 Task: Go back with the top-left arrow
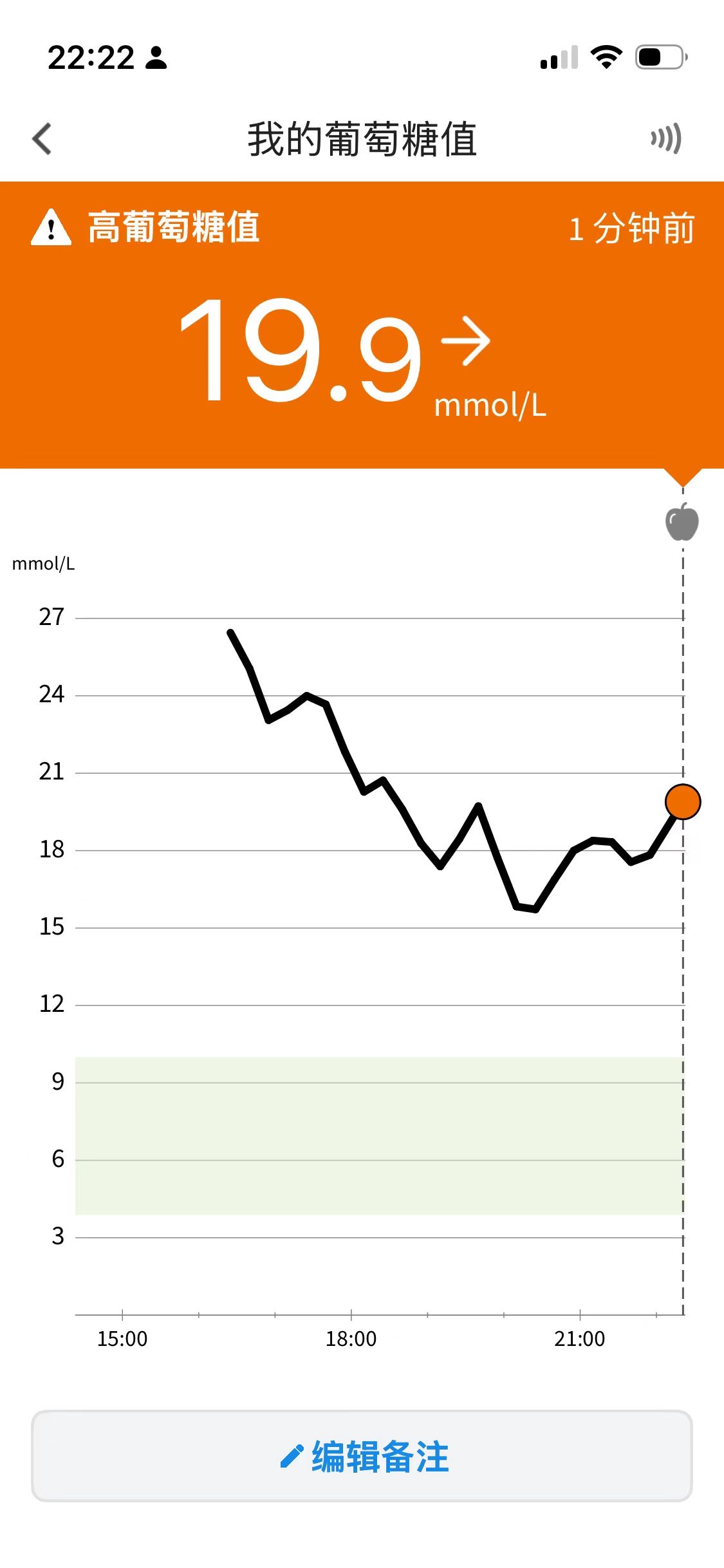pos(42,139)
